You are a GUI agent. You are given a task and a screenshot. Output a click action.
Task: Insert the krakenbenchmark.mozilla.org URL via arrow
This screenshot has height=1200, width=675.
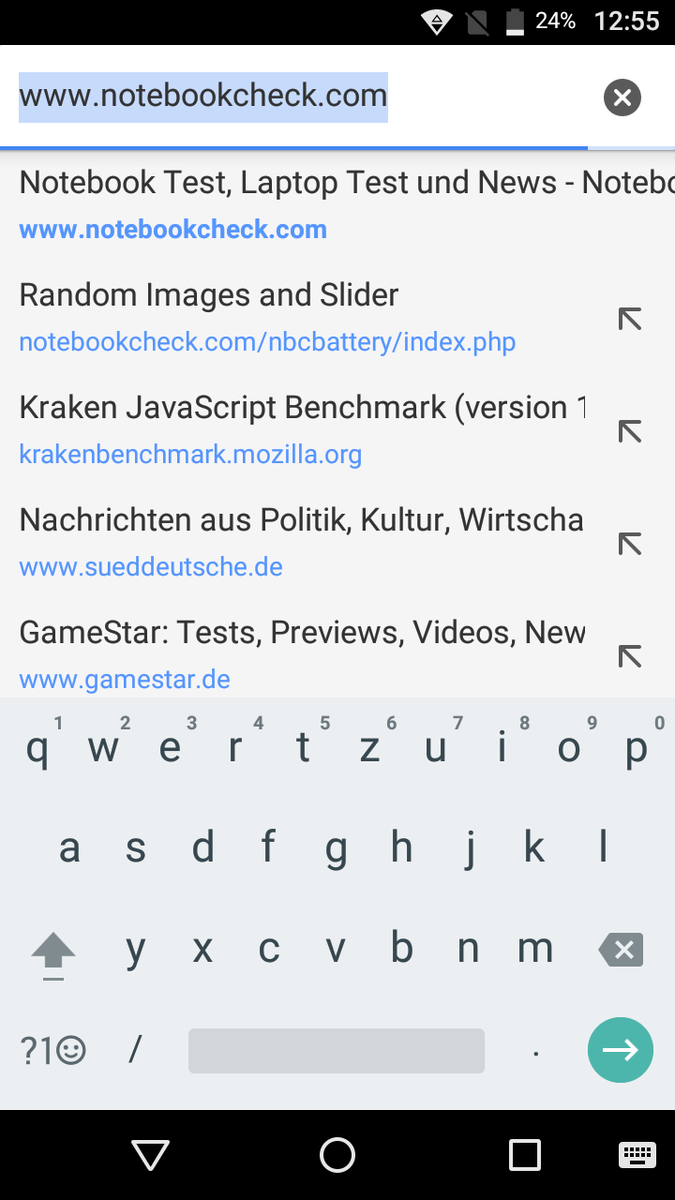629,432
